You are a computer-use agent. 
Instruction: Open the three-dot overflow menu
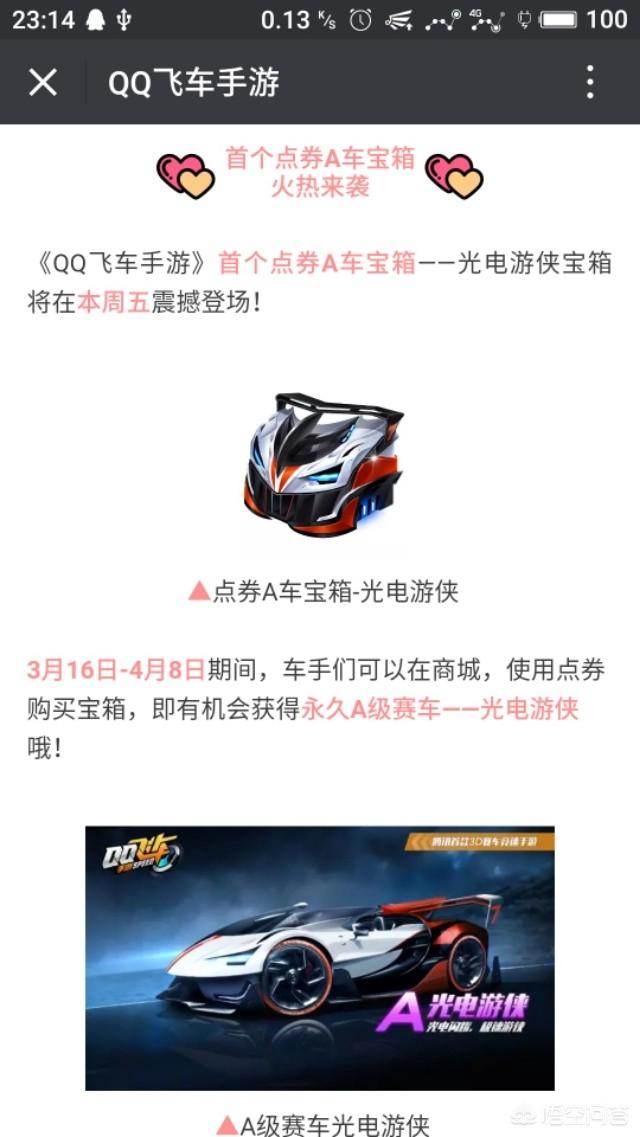tap(590, 83)
